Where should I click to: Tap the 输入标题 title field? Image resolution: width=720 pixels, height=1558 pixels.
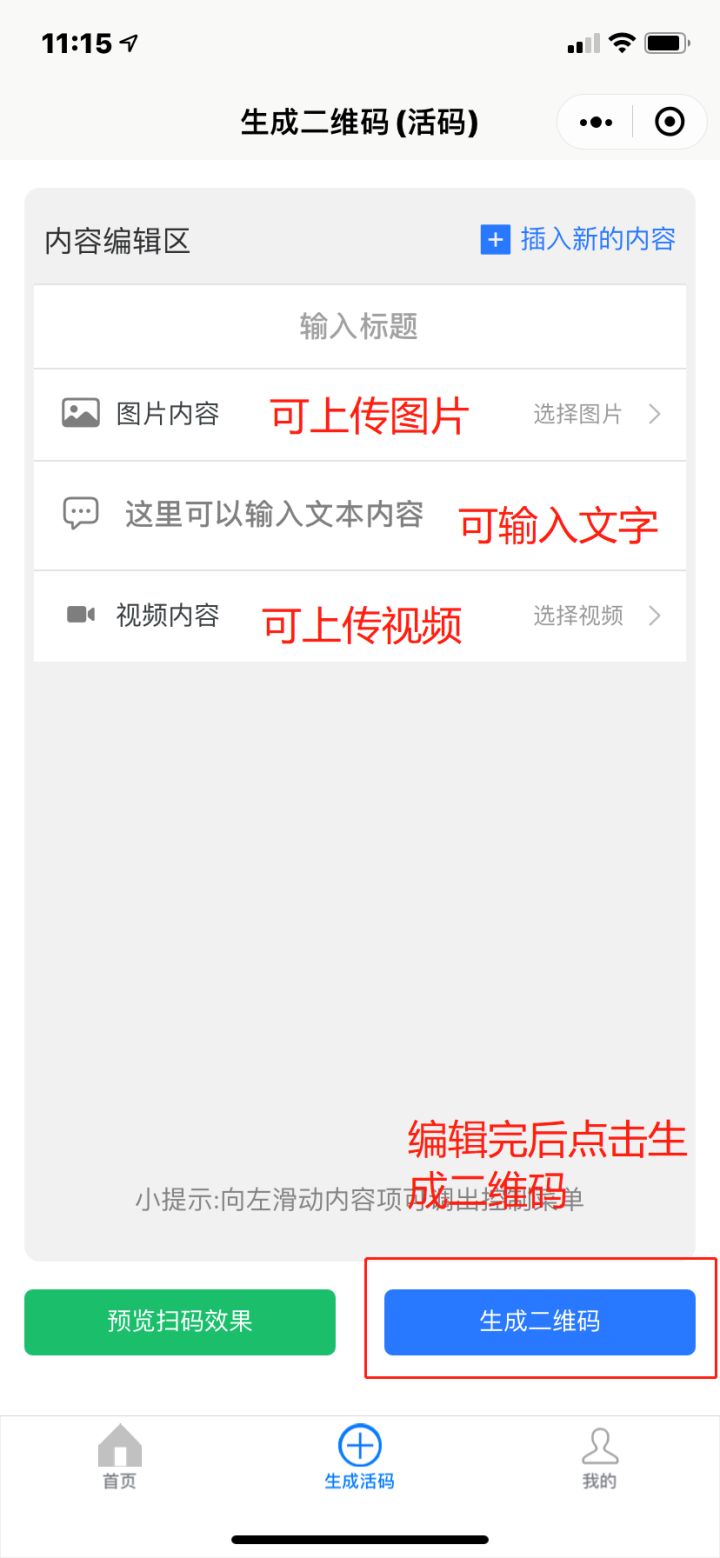pyautogui.click(x=358, y=326)
